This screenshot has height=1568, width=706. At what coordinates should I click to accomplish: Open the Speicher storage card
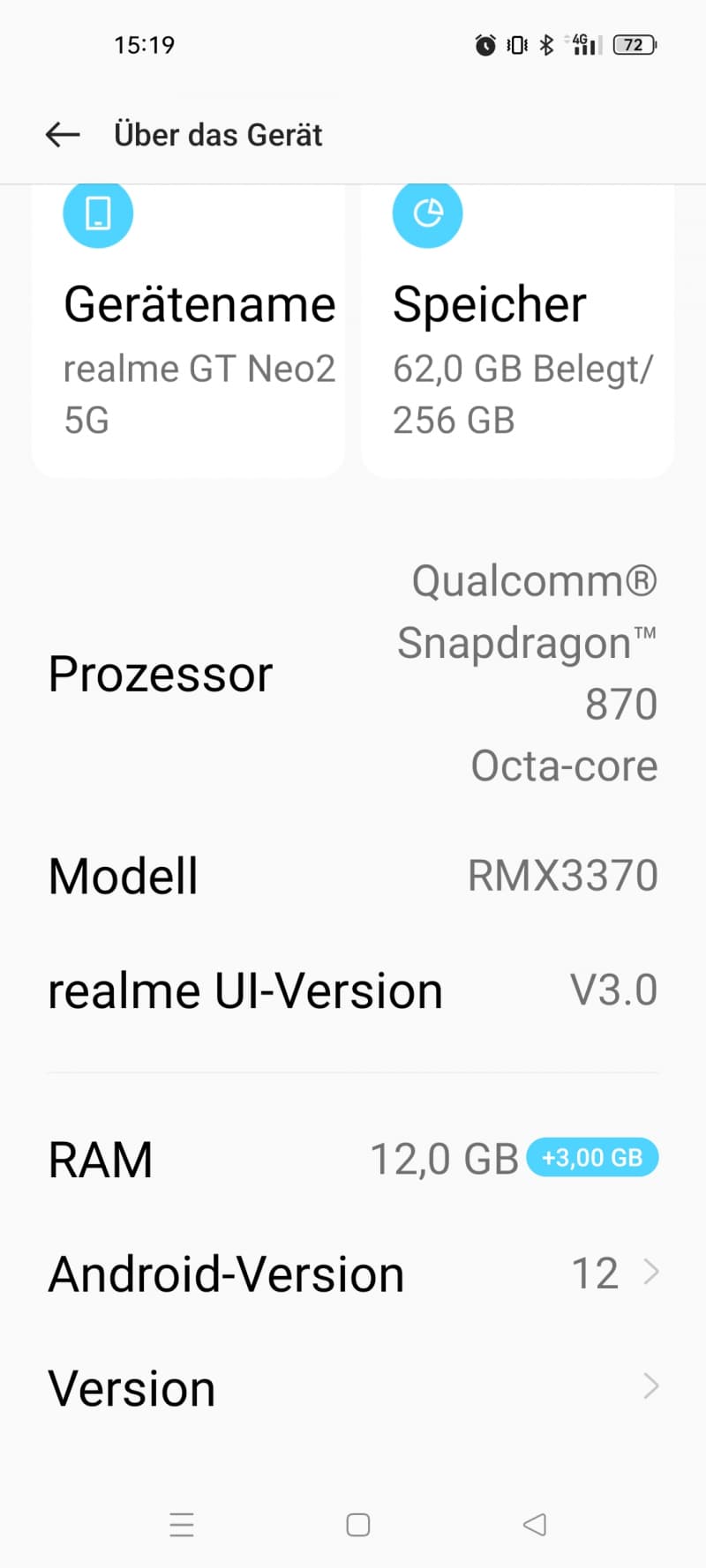coord(518,330)
